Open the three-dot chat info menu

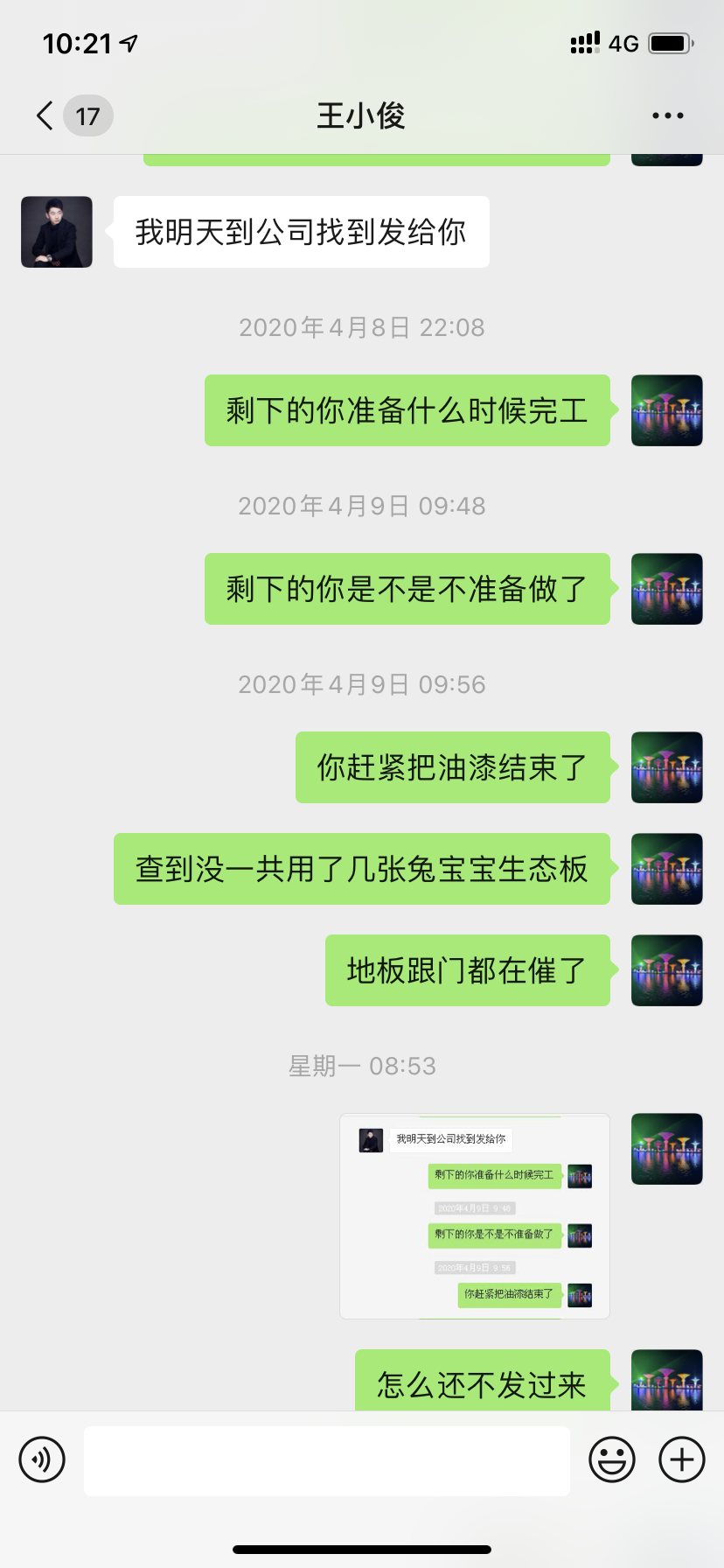(x=667, y=115)
